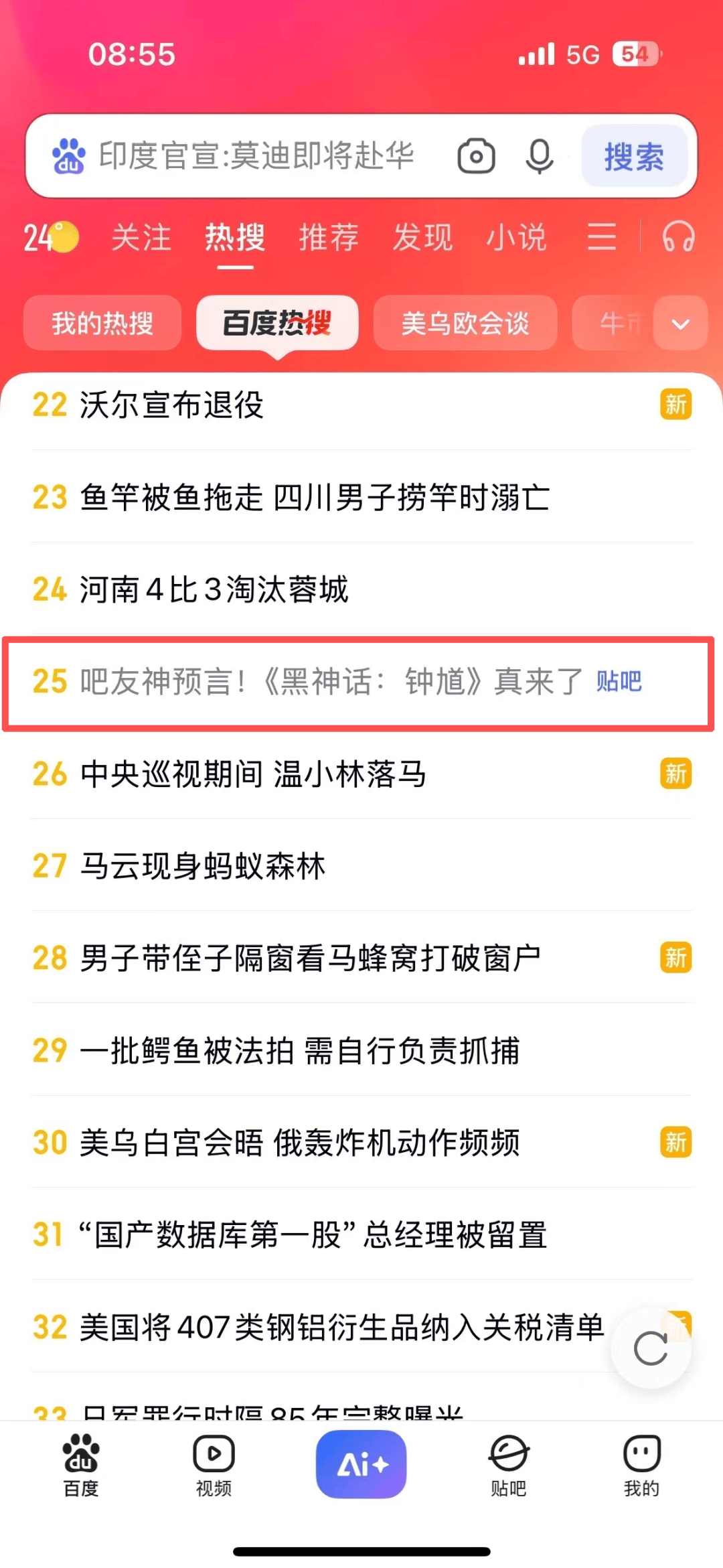Switch to 关注 tab
The image size is (723, 1568).
tap(141, 238)
